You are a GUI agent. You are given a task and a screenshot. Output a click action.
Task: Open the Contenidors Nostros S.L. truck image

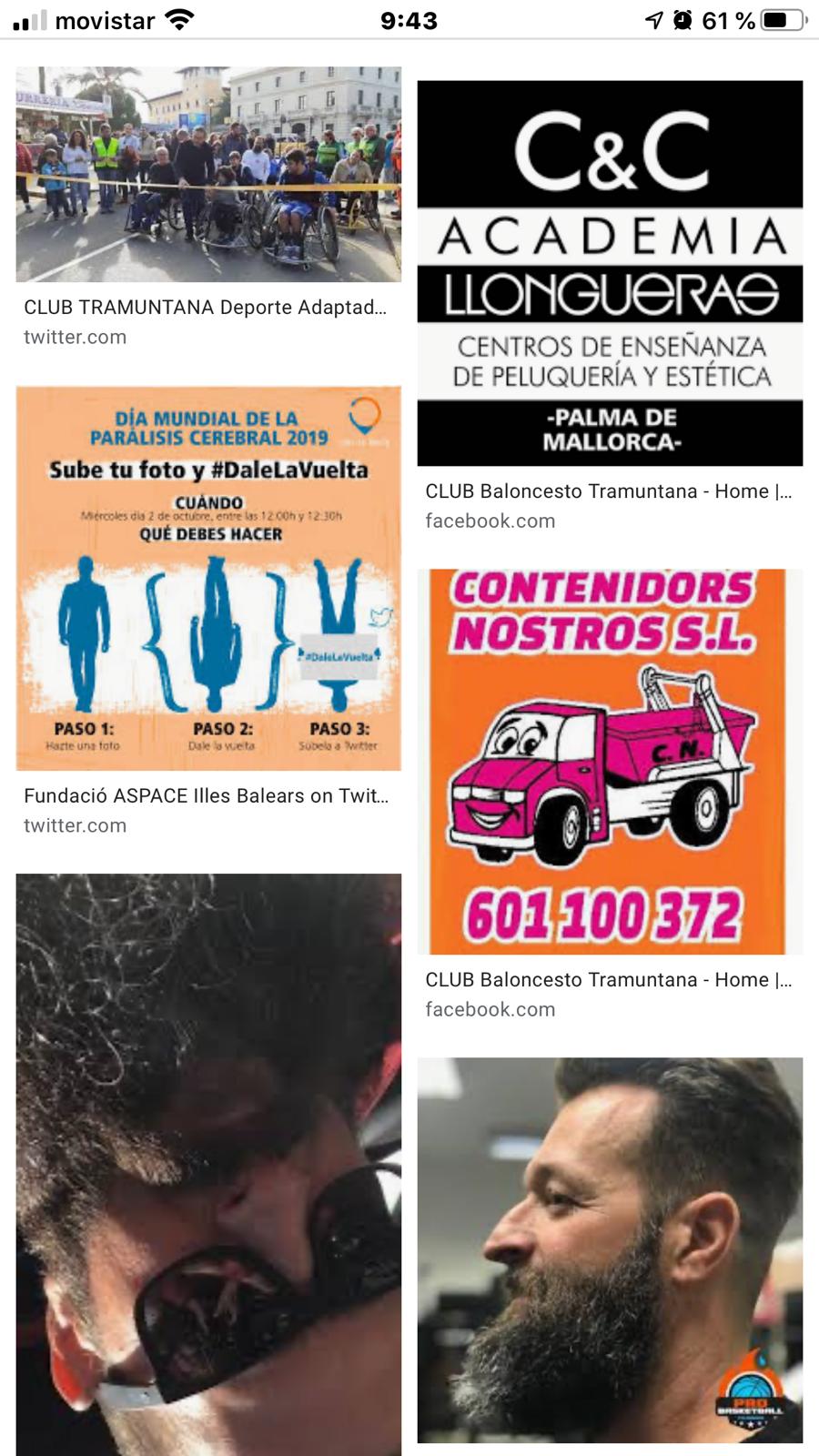pyautogui.click(x=610, y=762)
